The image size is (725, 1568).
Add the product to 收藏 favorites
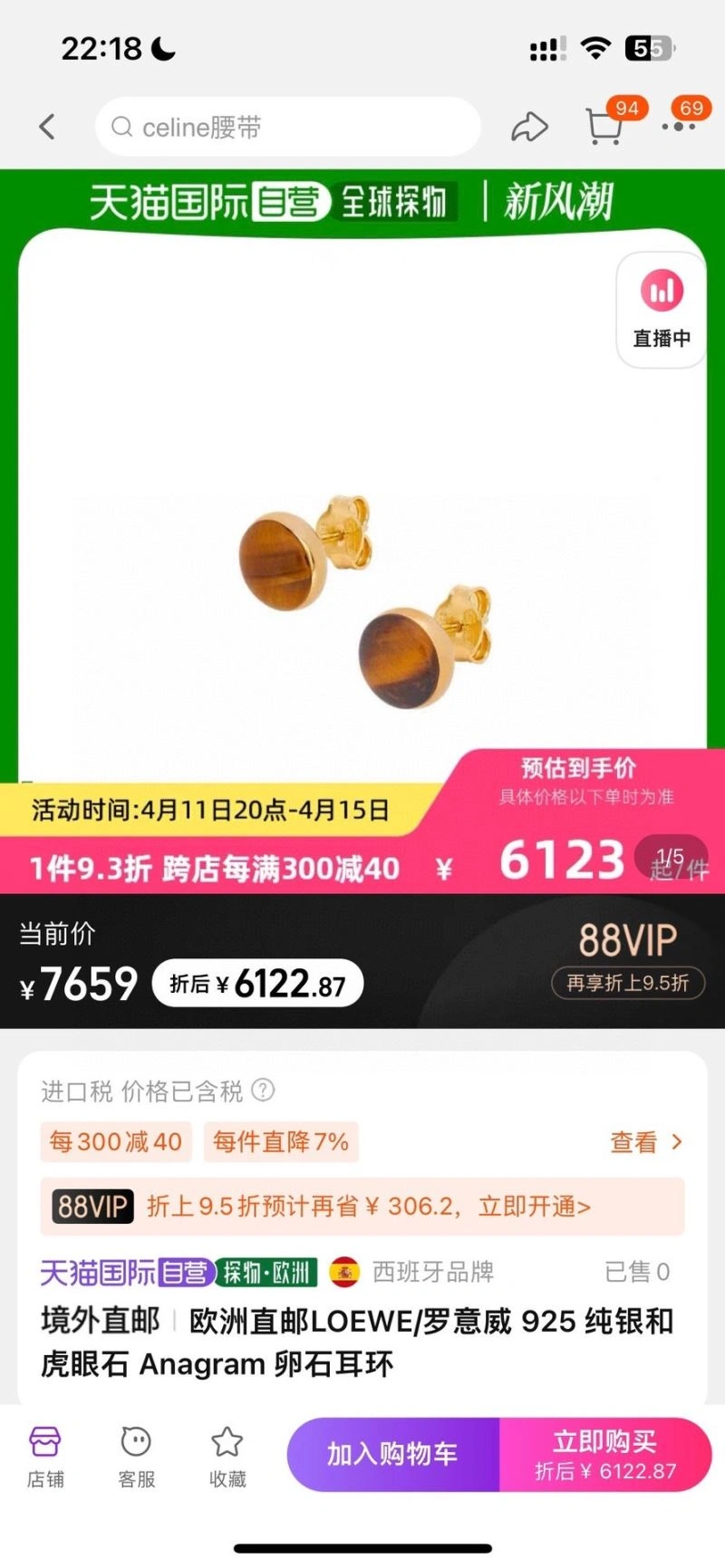[227, 1456]
